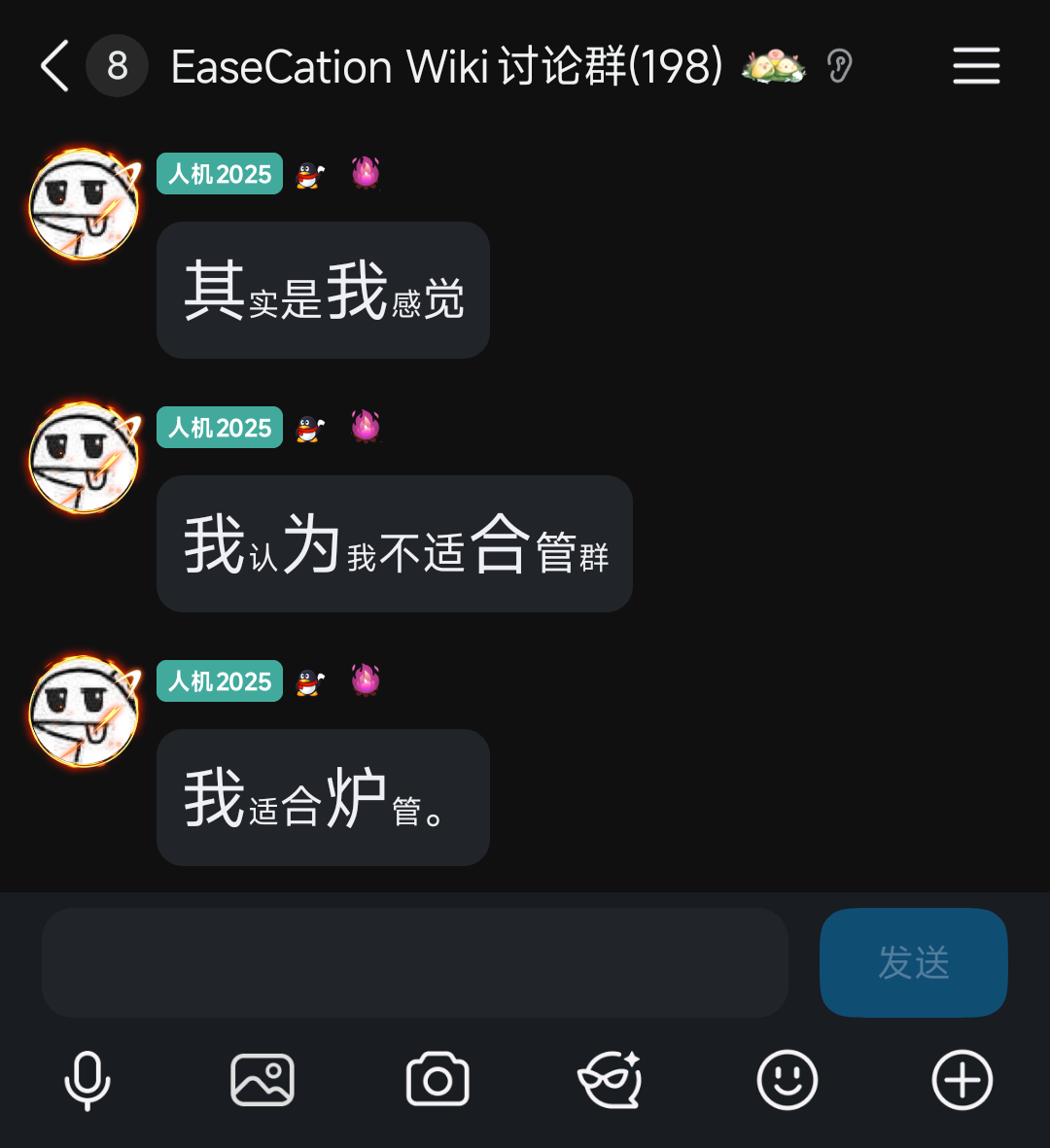
Task: Expand more options with the plus icon
Action: (x=962, y=1080)
